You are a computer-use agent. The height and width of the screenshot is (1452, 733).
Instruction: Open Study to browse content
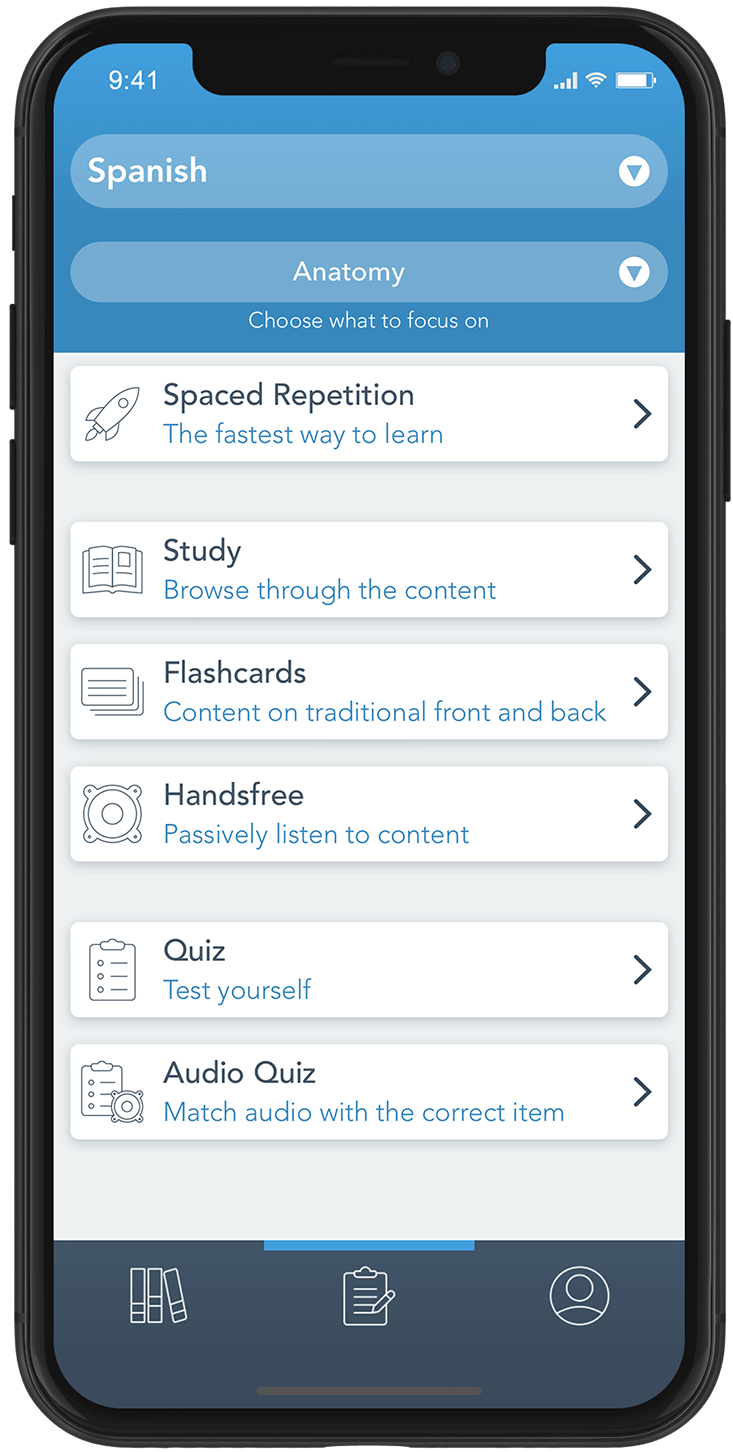368,570
